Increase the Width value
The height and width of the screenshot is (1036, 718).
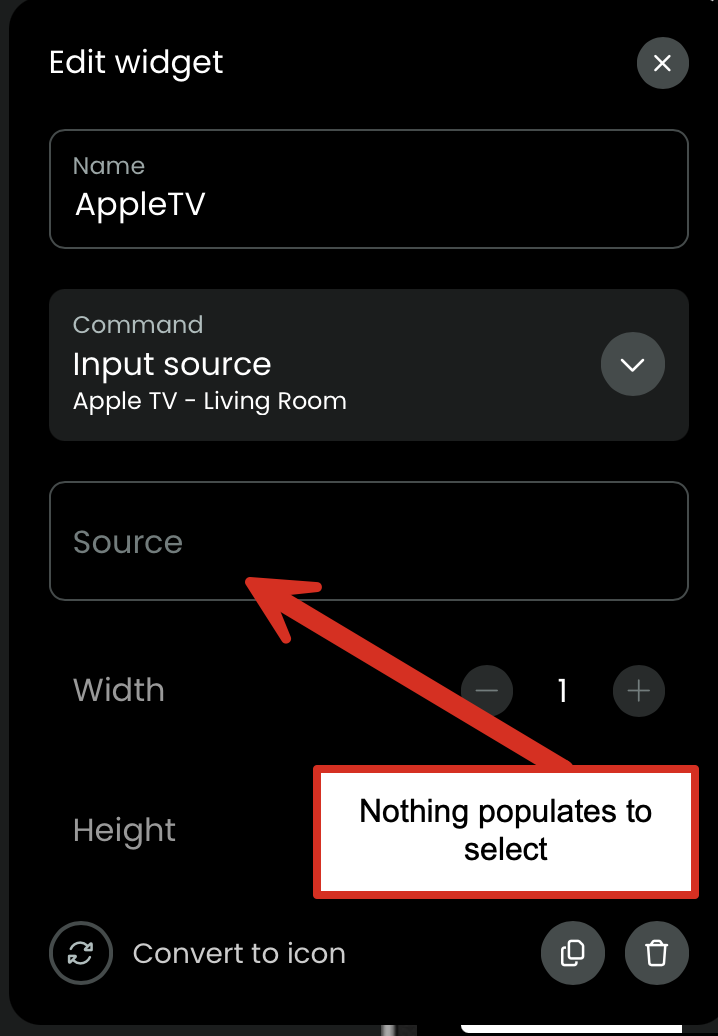point(638,690)
